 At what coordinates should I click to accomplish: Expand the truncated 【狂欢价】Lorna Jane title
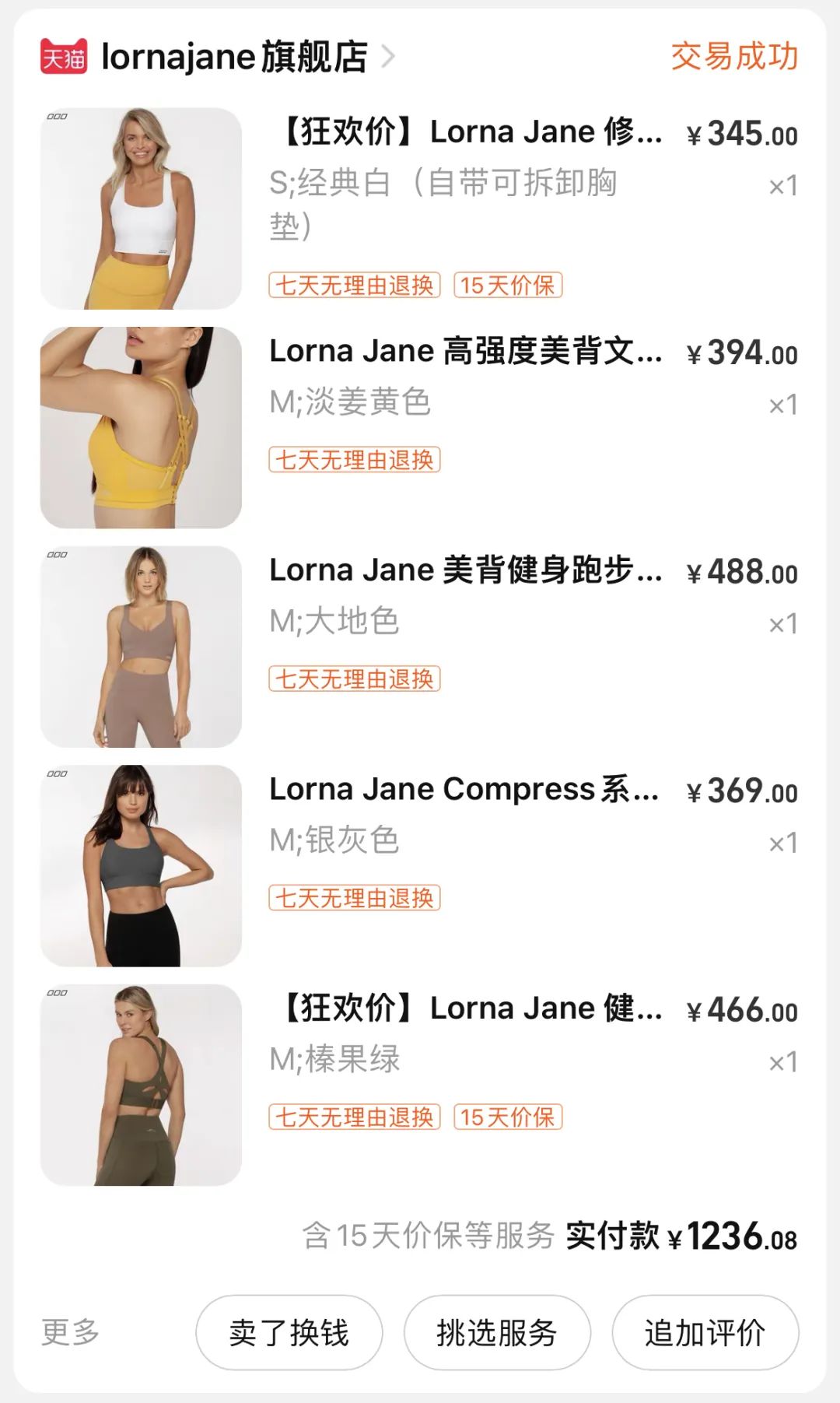(x=463, y=134)
